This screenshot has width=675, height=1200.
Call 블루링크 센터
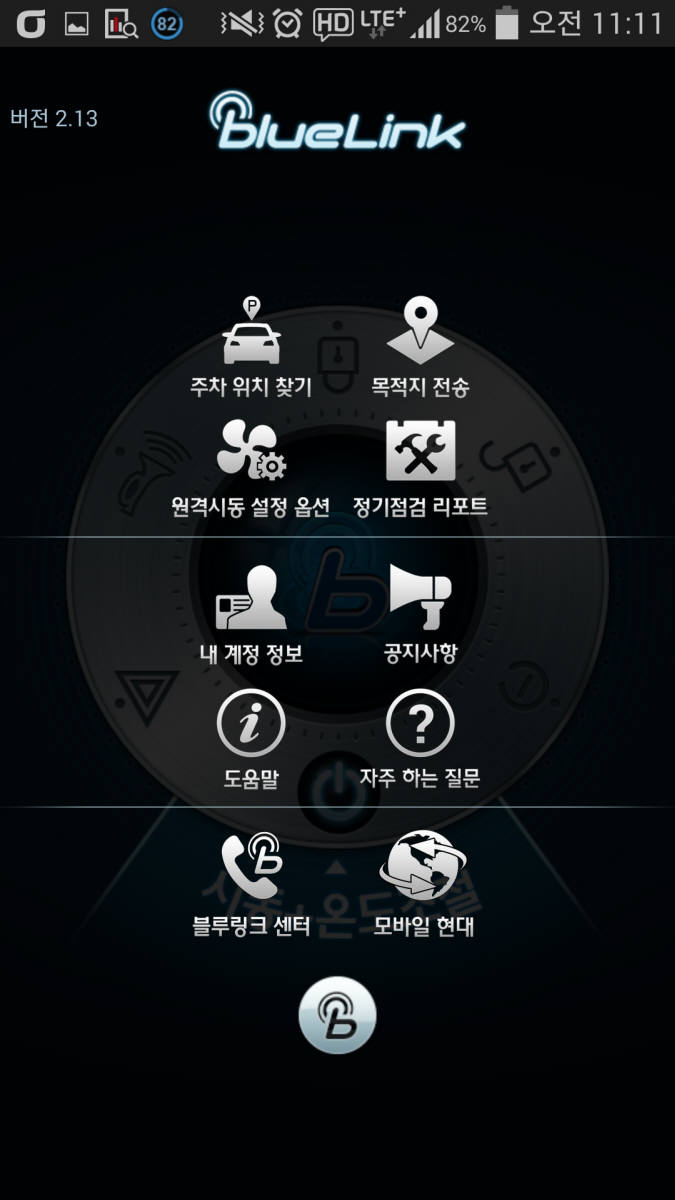251,883
